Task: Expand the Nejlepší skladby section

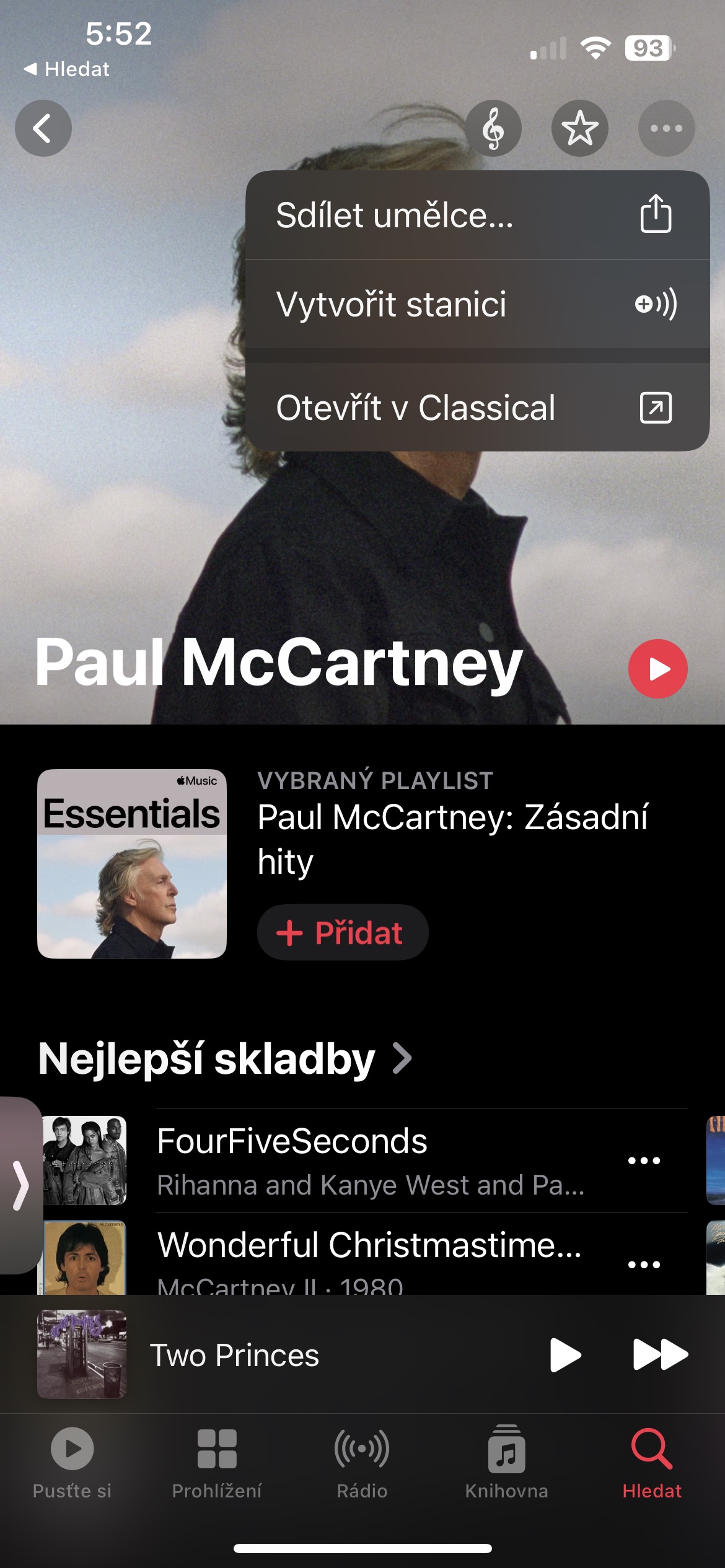Action: [x=225, y=1058]
